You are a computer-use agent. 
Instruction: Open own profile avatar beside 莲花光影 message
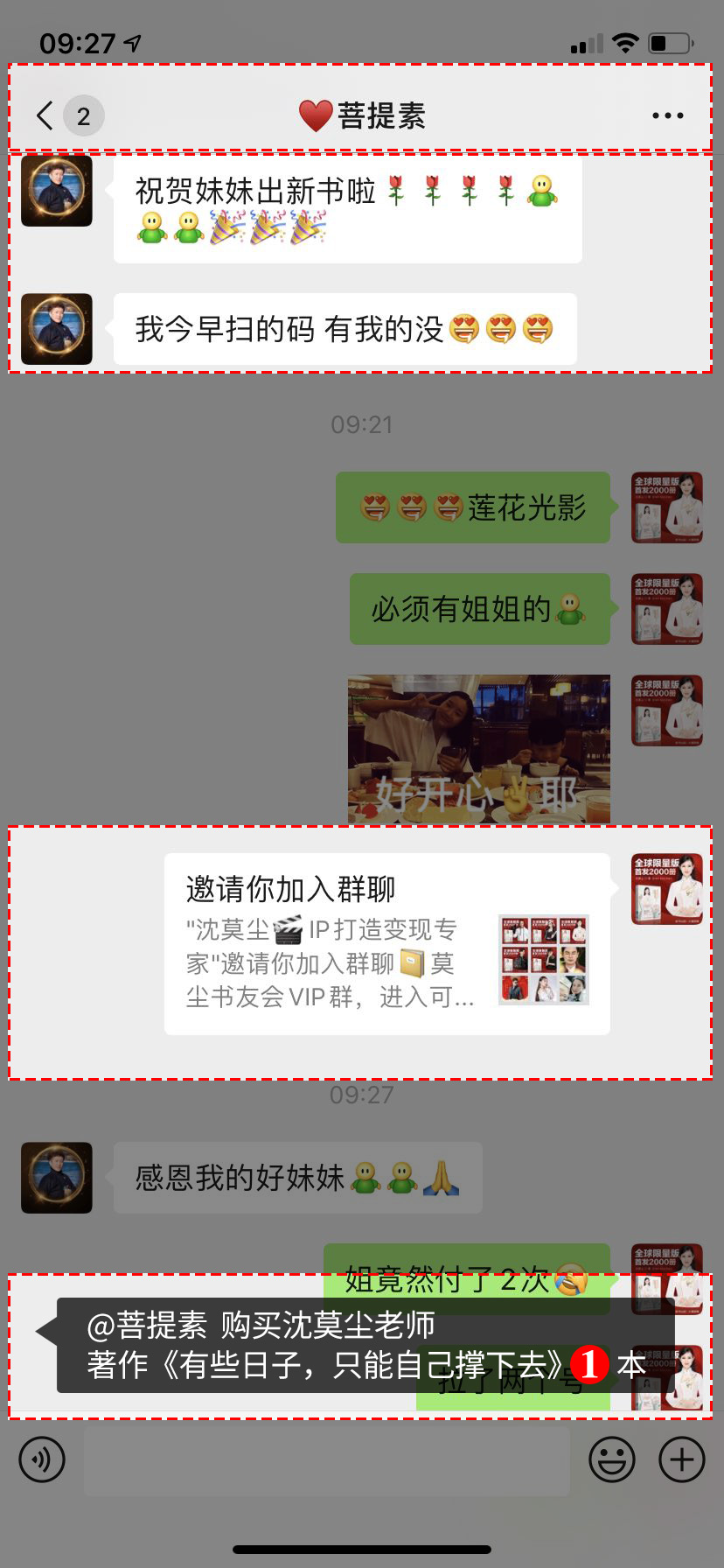(x=666, y=507)
